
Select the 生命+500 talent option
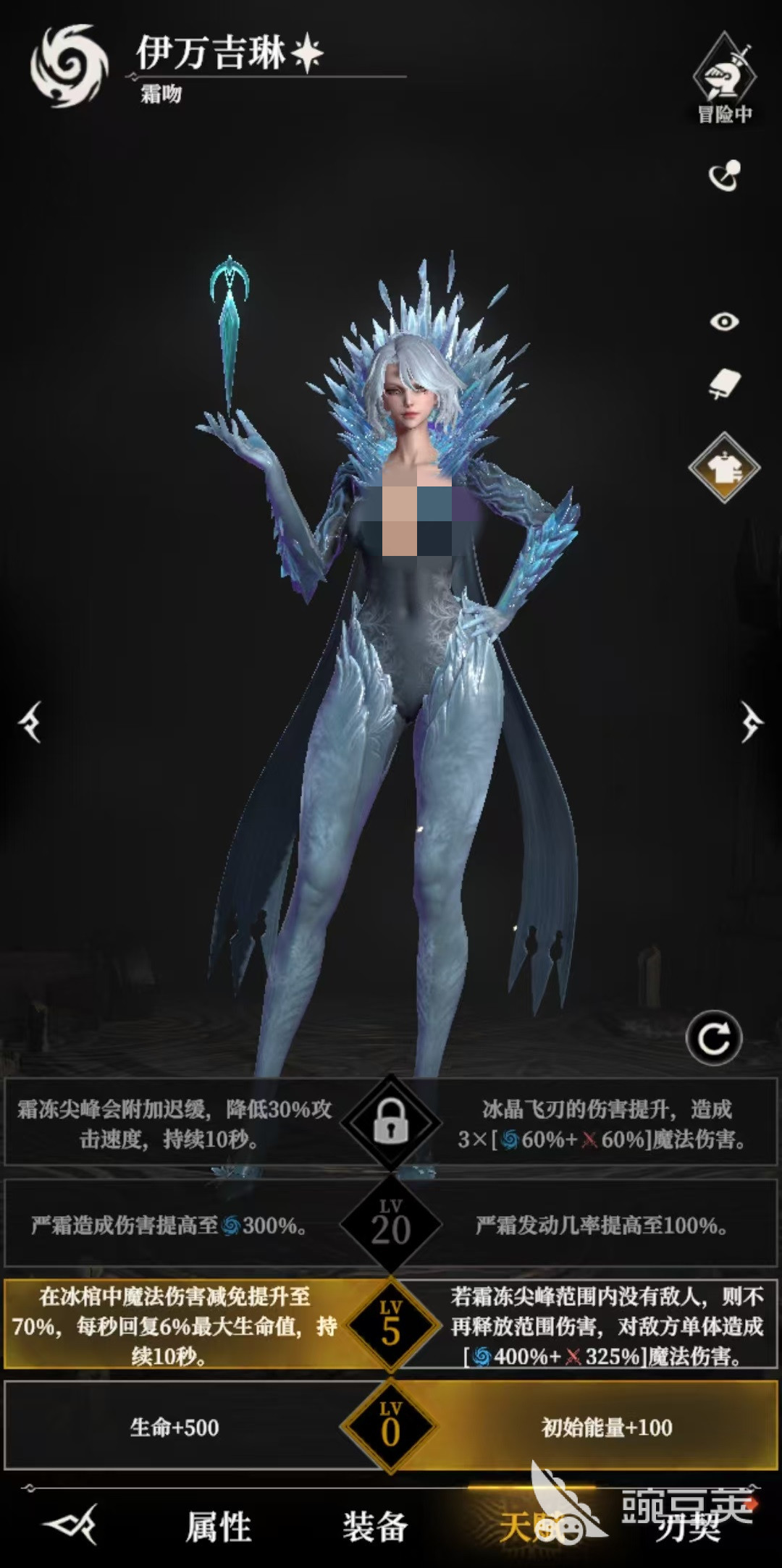pyautogui.click(x=175, y=1428)
